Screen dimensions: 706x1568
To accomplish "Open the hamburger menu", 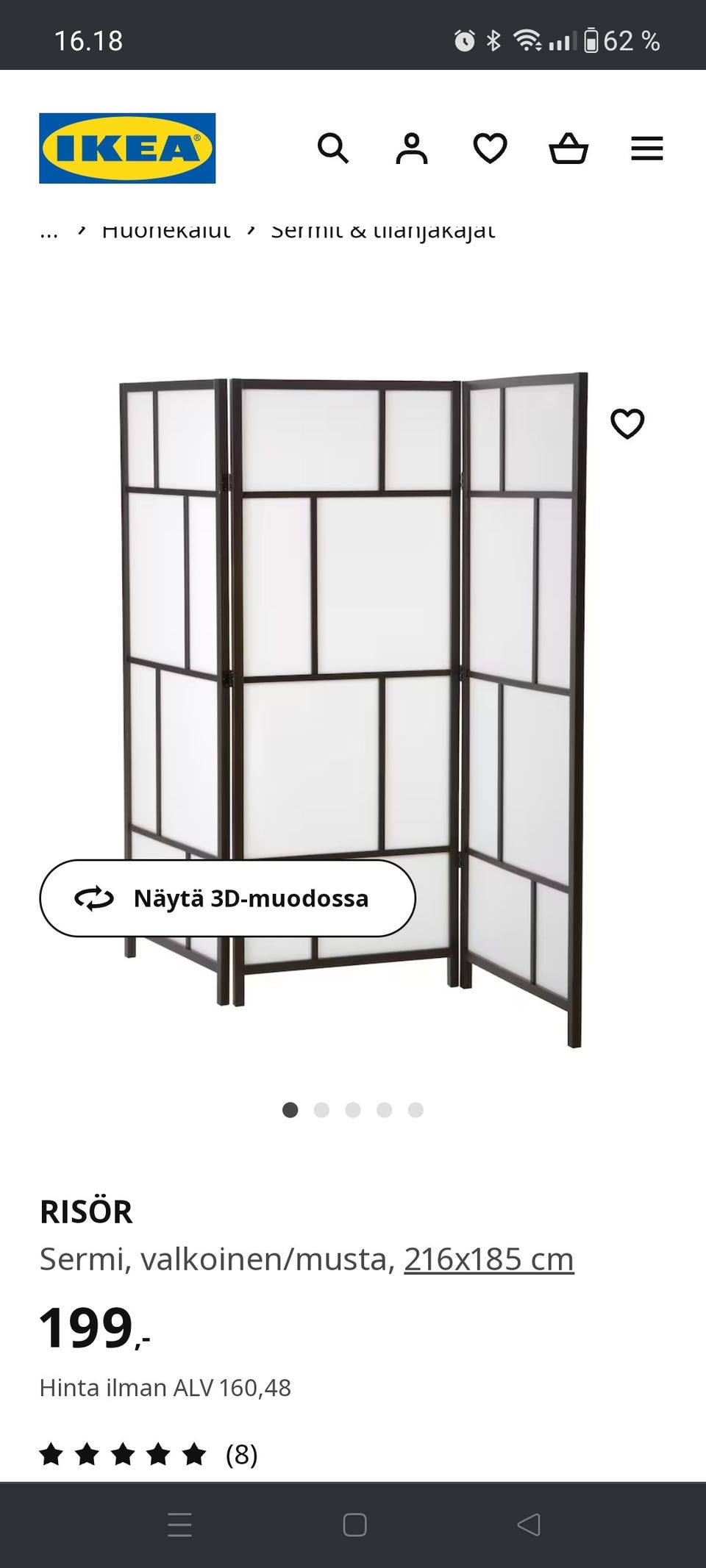I will [x=647, y=148].
